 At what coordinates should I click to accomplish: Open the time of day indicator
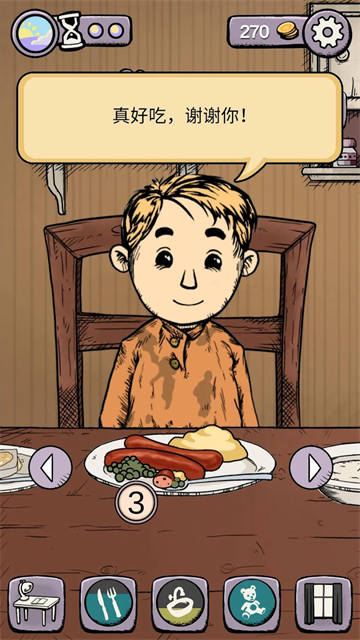[x=36, y=33]
